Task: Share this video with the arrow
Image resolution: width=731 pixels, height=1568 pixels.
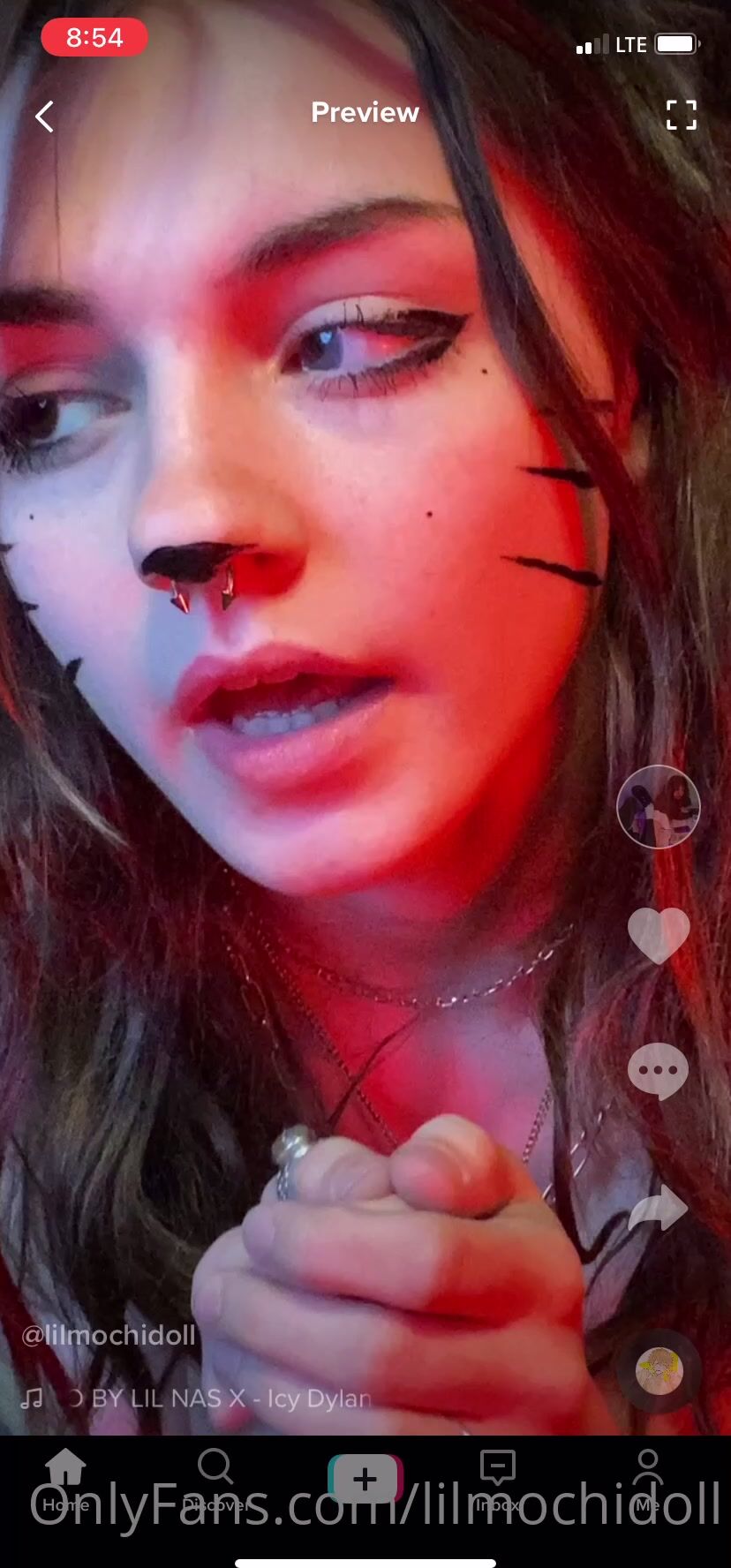Action: point(658,1208)
